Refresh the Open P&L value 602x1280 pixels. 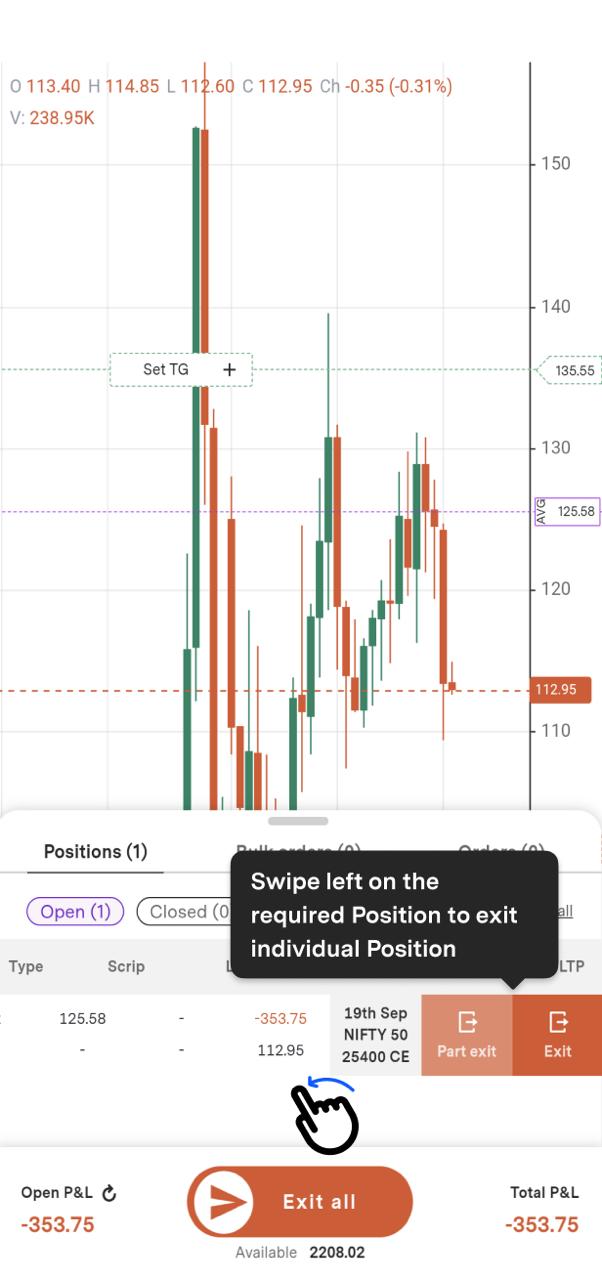tap(110, 1193)
